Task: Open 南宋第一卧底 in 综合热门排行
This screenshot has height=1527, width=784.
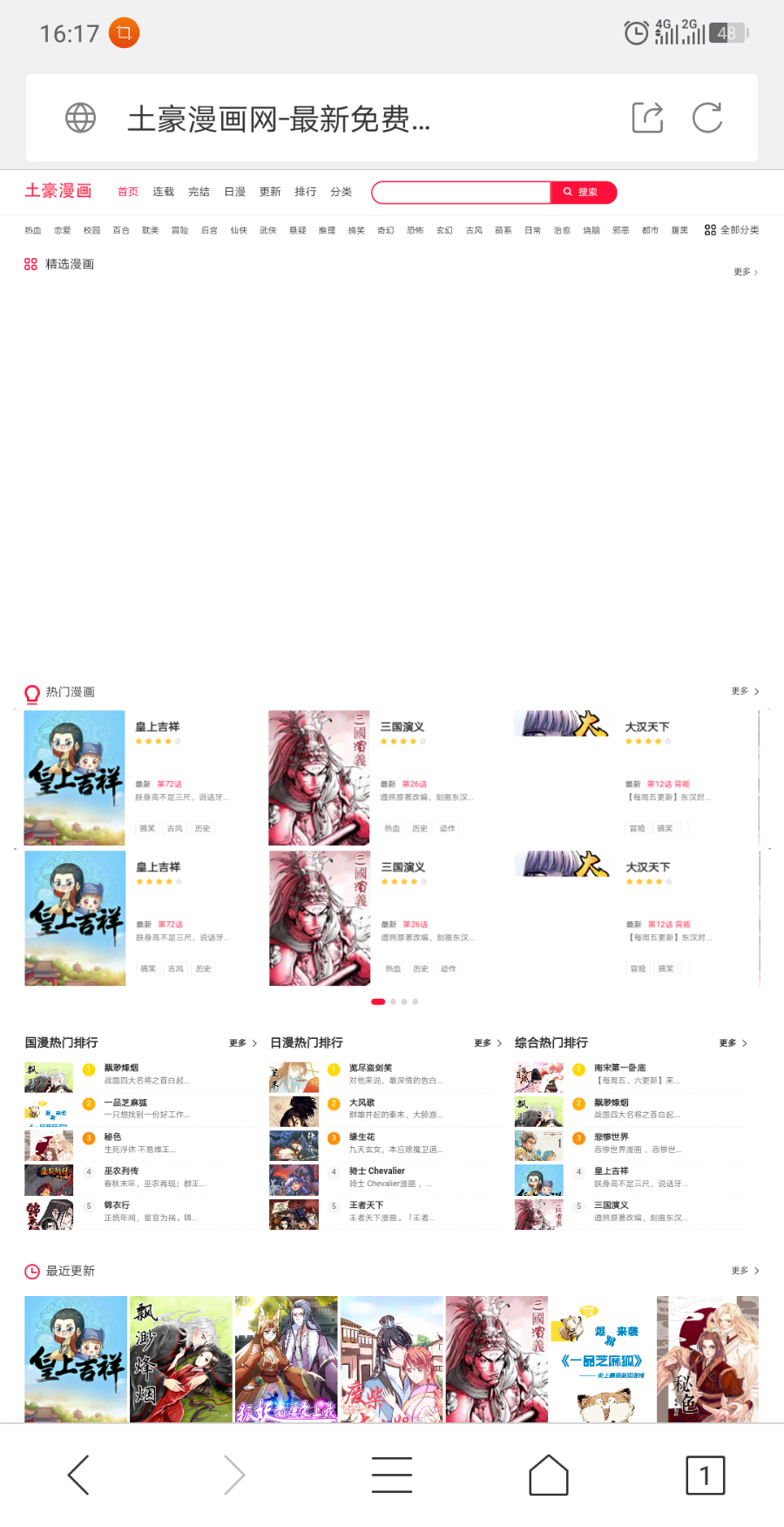Action: coord(620,1068)
